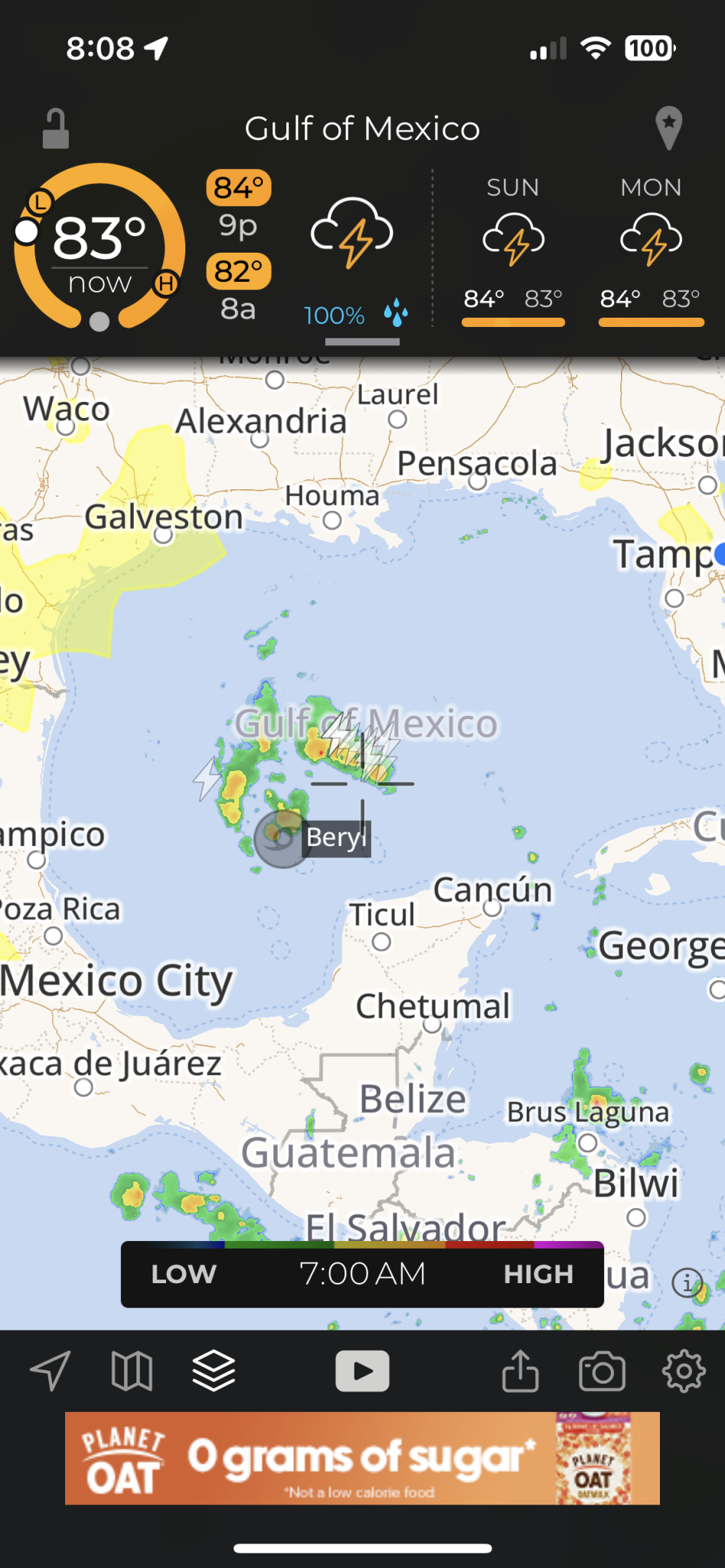Select the Beryl storm marker

282,839
